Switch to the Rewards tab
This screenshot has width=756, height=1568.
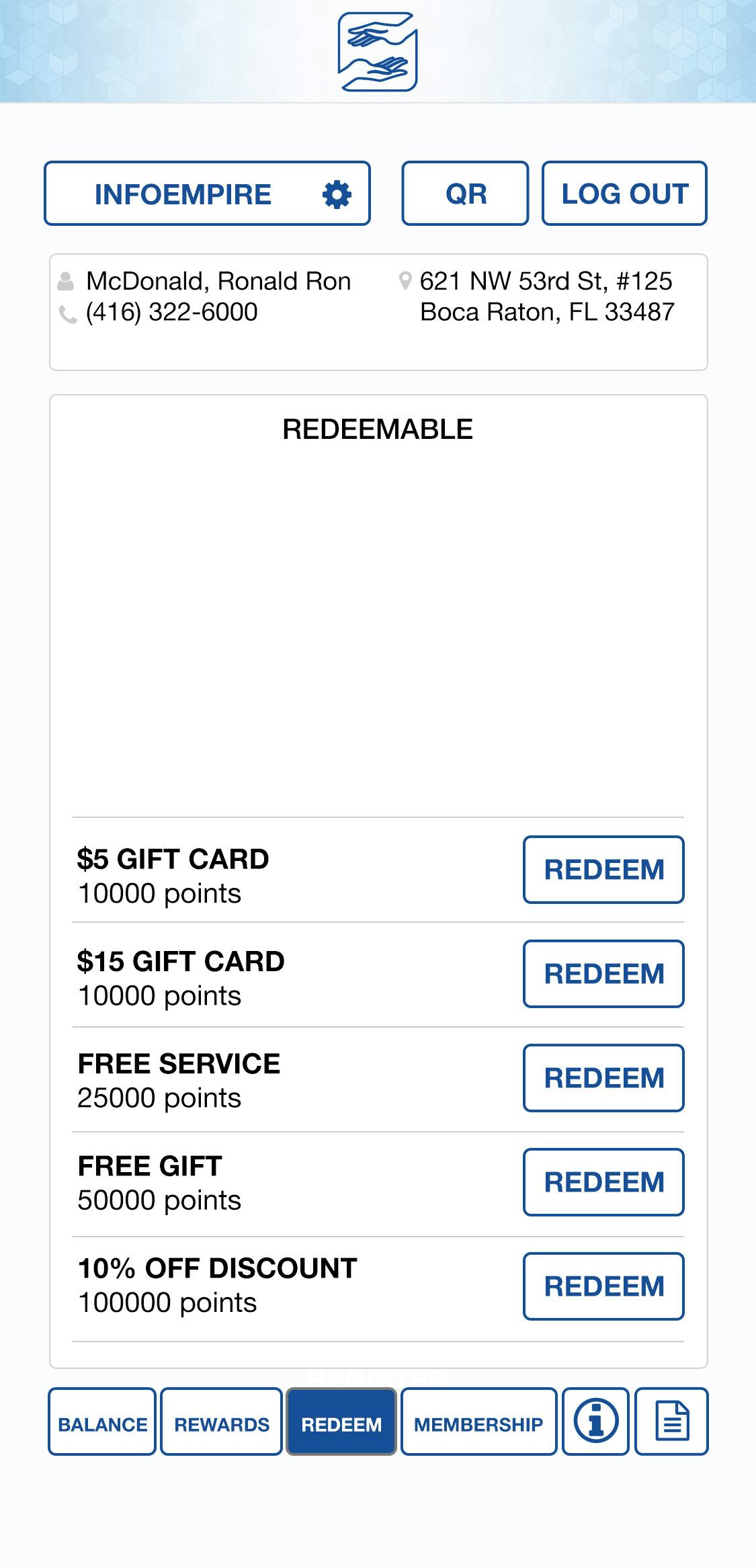click(221, 1421)
